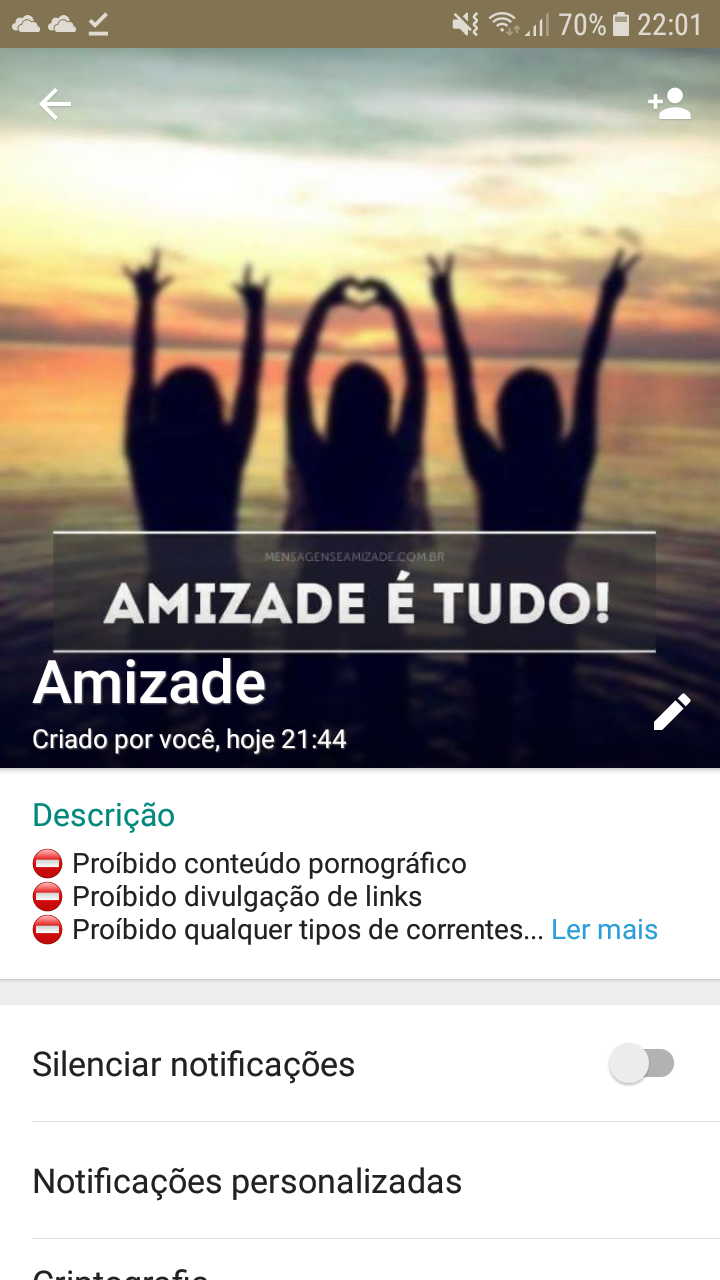
Task: Select the 'Descrição' section header
Action: [x=103, y=814]
